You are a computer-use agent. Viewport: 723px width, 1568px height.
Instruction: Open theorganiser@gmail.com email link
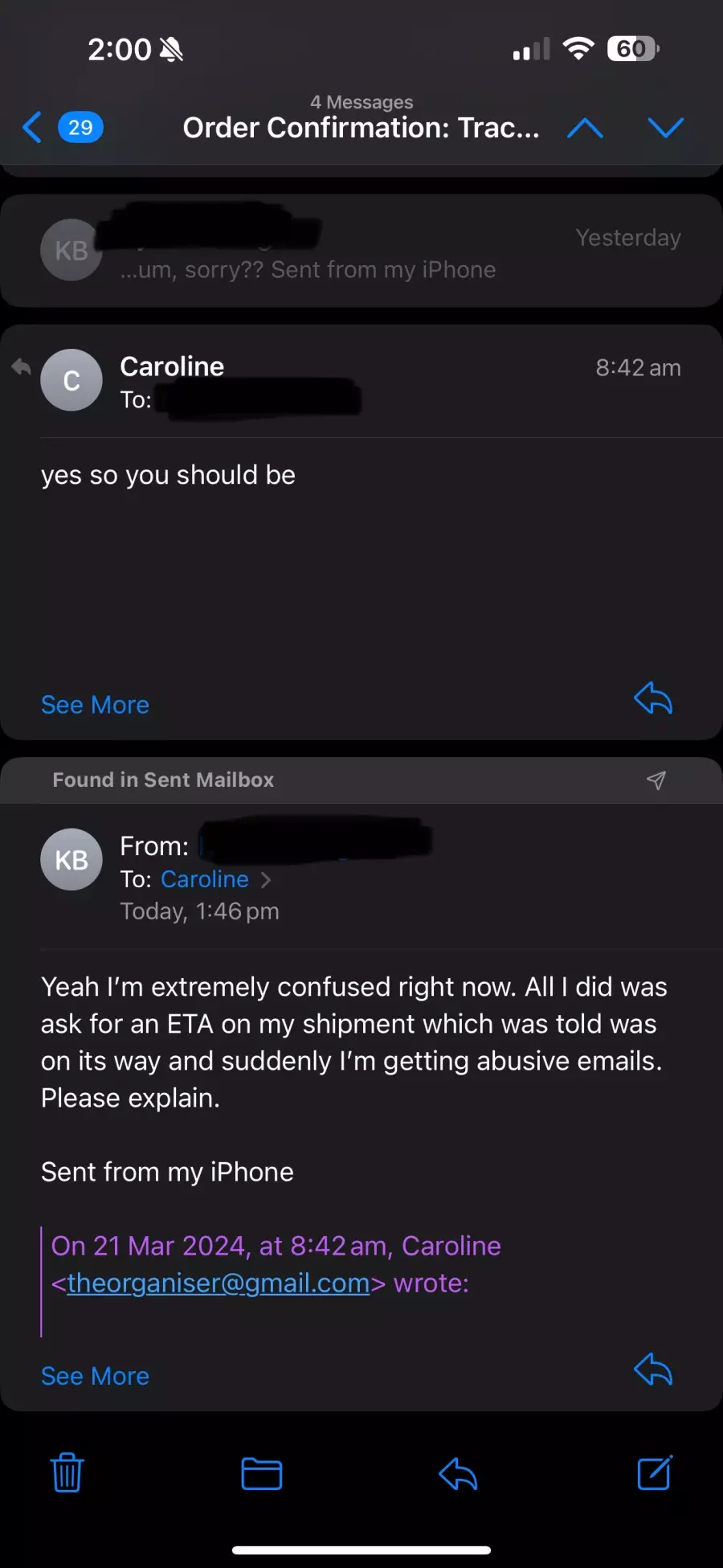click(x=219, y=1283)
